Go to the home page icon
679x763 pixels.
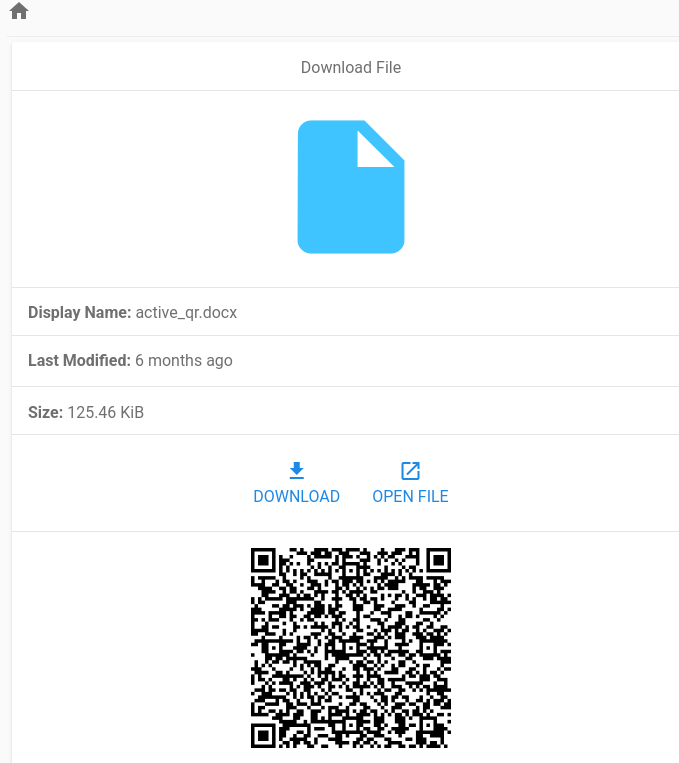tap(19, 12)
